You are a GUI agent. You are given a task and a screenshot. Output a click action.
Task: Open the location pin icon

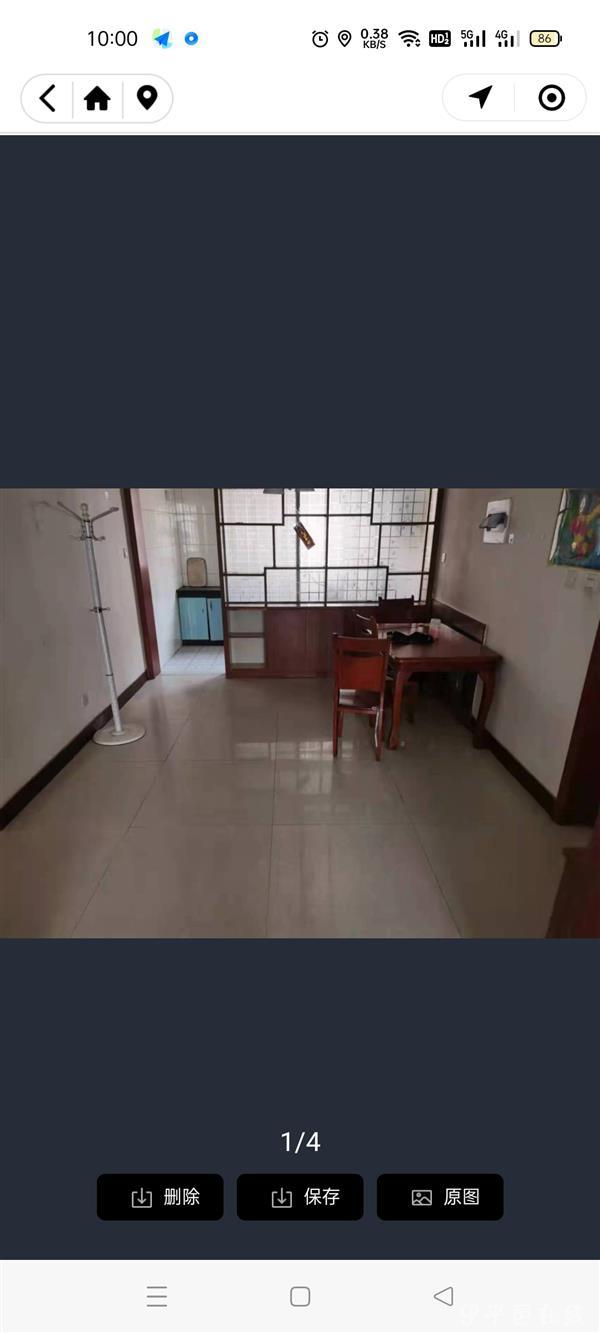tap(147, 98)
